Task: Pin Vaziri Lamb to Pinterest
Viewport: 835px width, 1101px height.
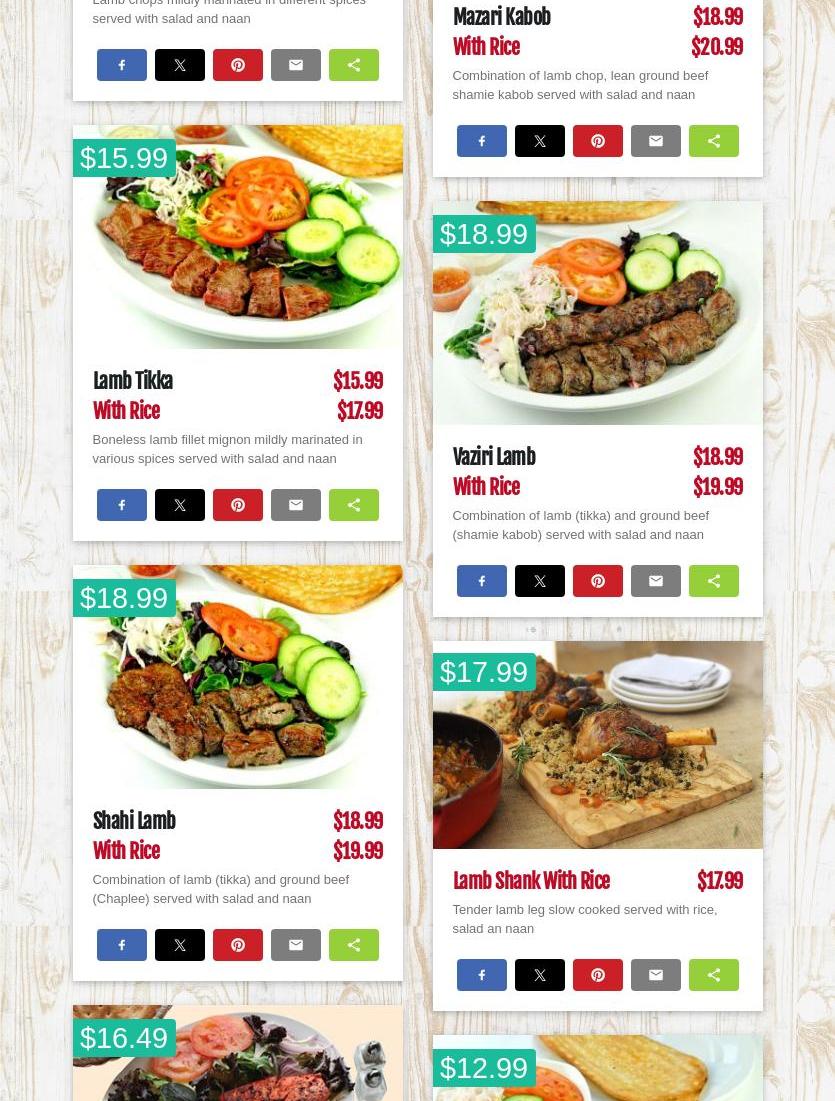Action: tap(598, 581)
